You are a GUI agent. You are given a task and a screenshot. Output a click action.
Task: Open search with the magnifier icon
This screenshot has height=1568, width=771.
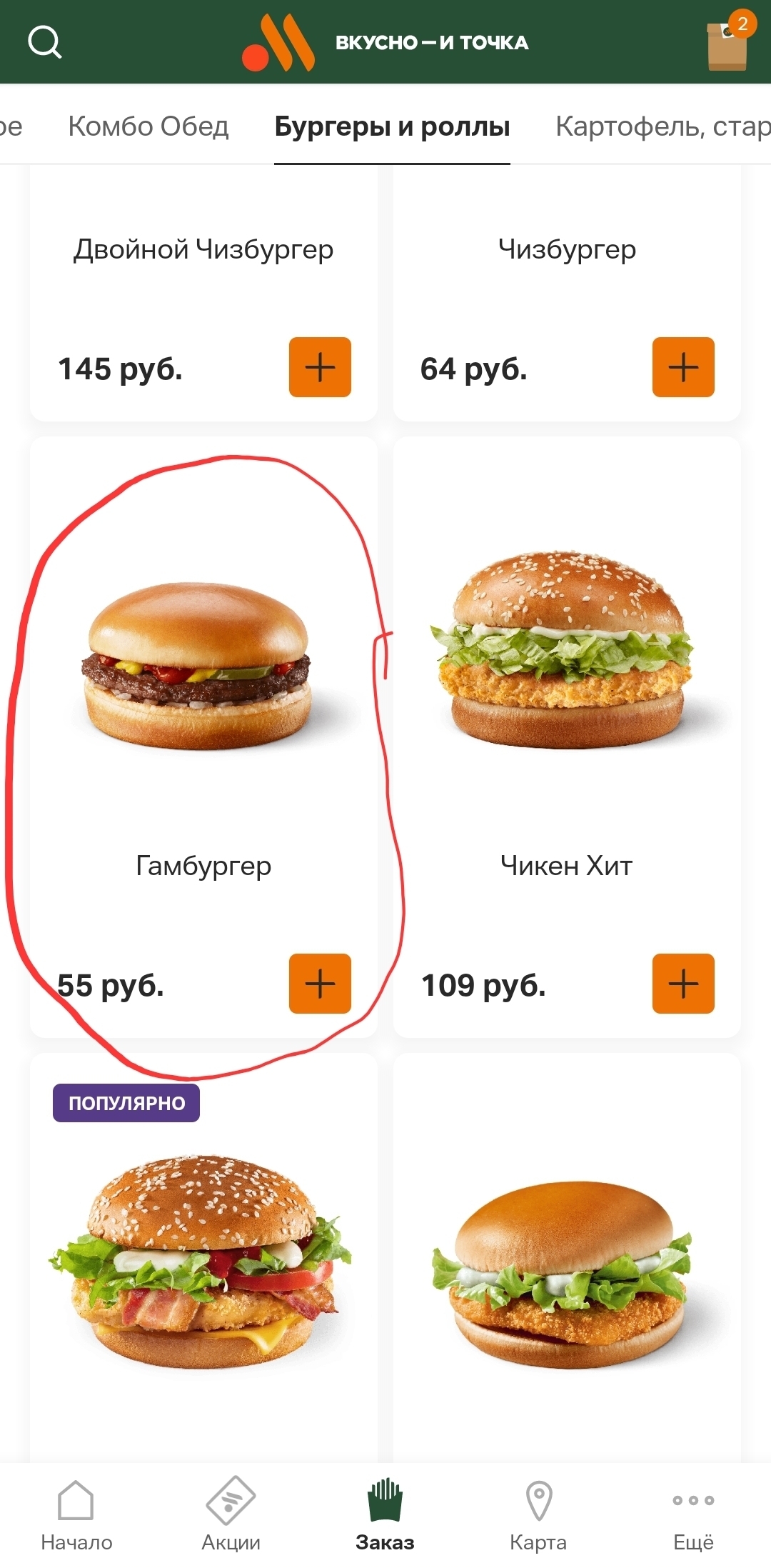44,43
